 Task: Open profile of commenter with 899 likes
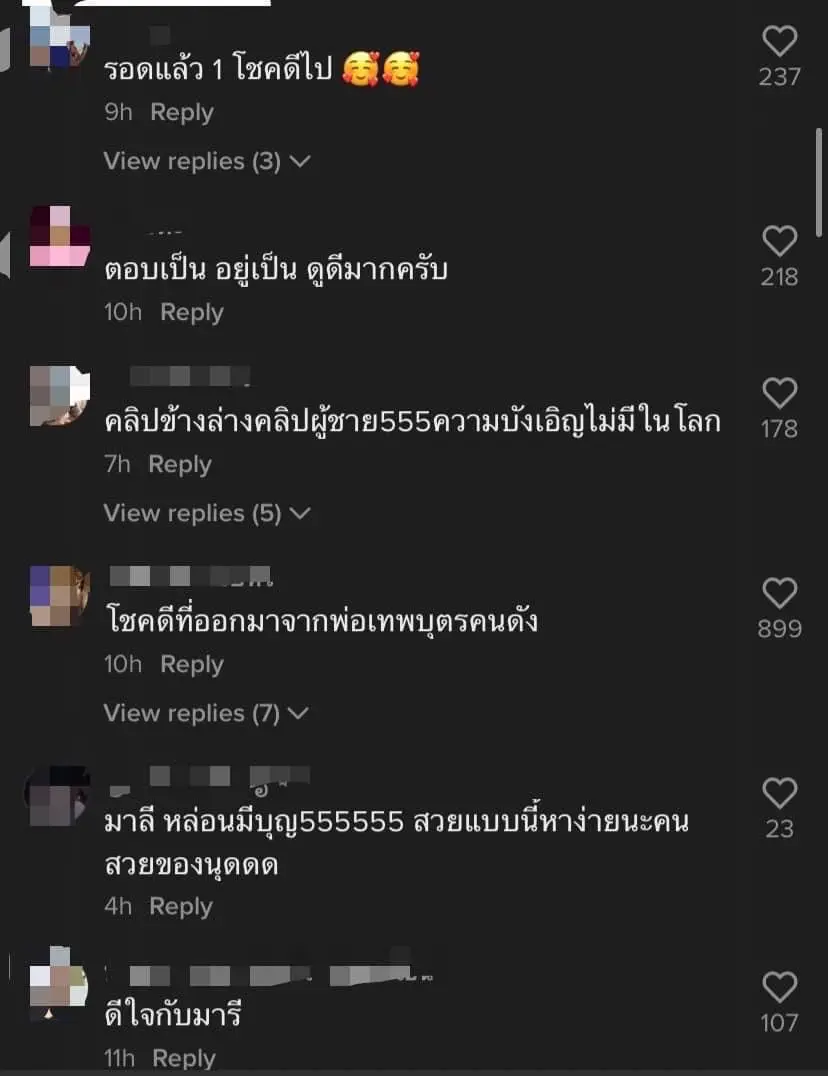click(x=58, y=596)
